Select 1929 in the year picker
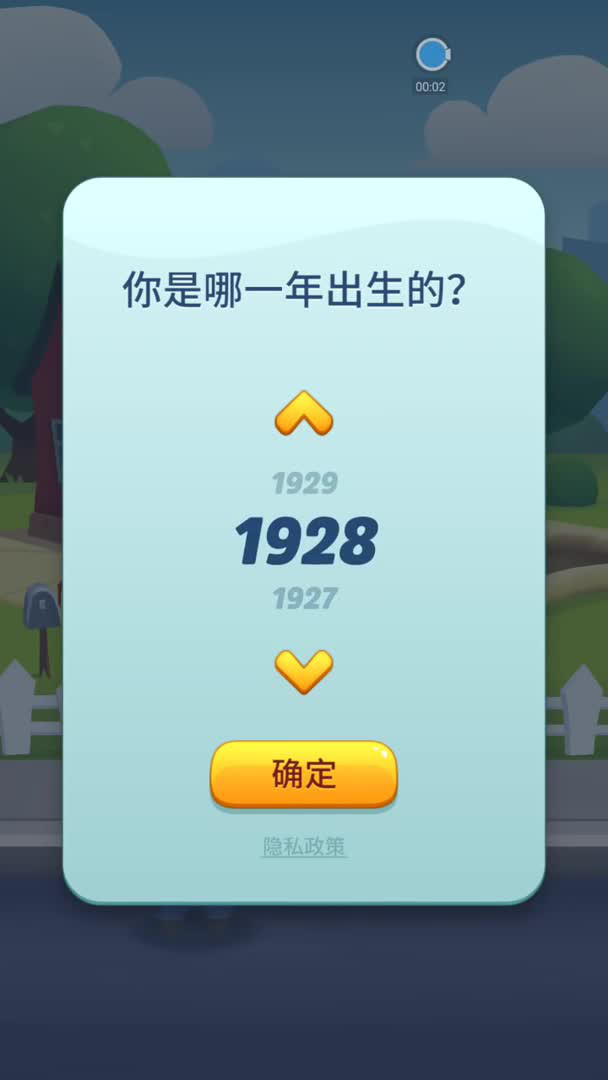 305,484
